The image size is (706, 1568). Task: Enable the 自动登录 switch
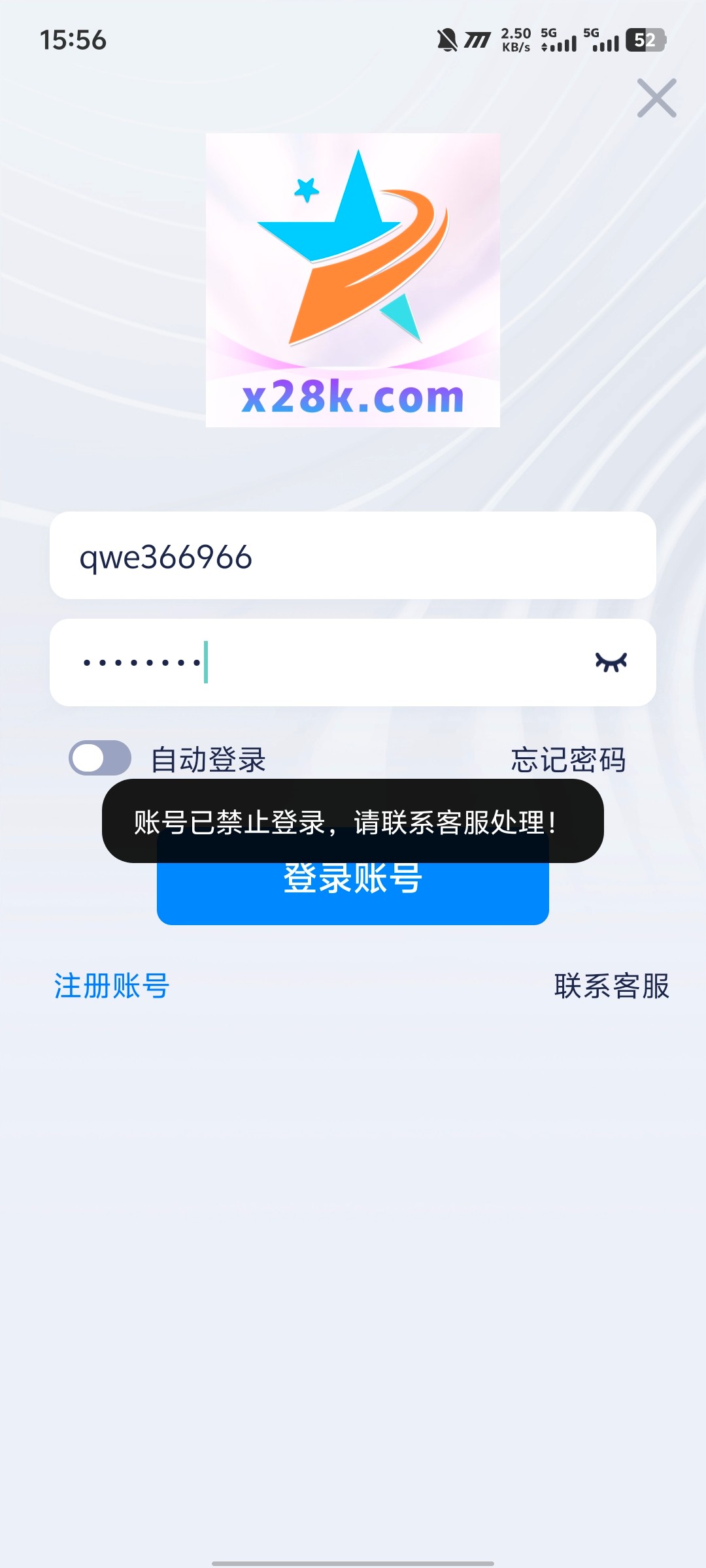100,759
